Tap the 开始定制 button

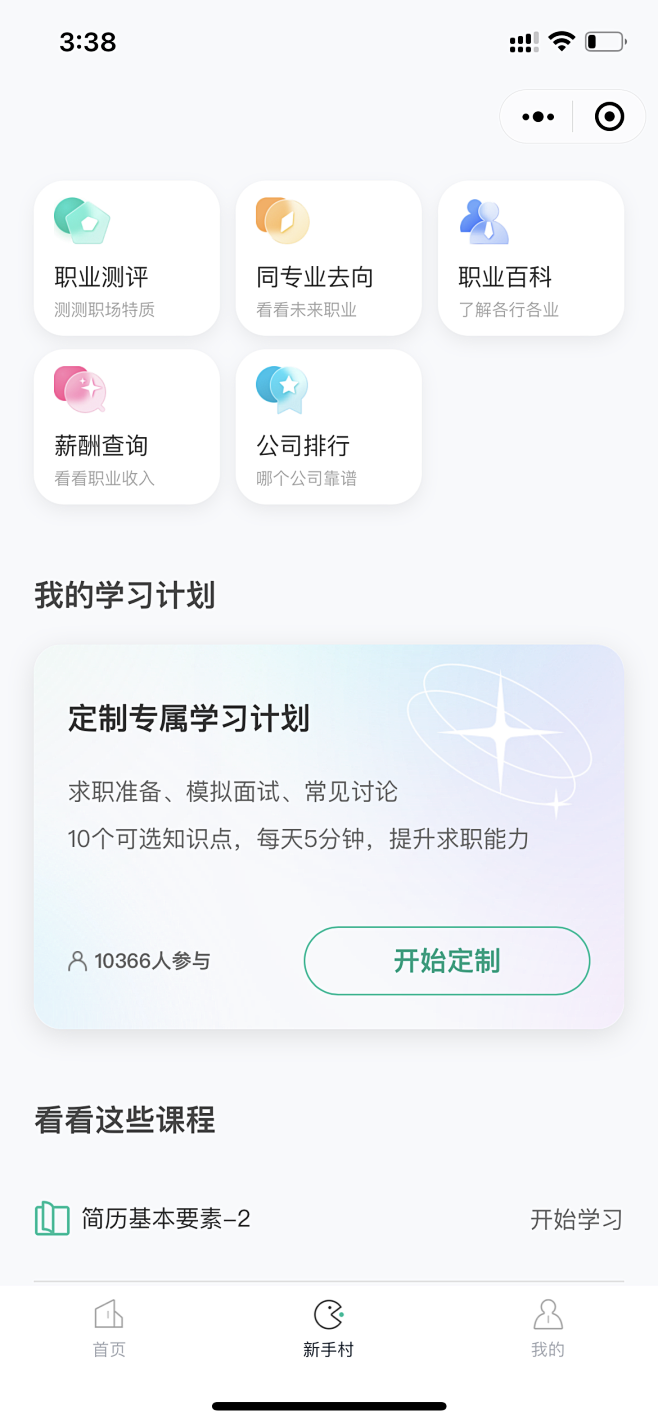447,961
